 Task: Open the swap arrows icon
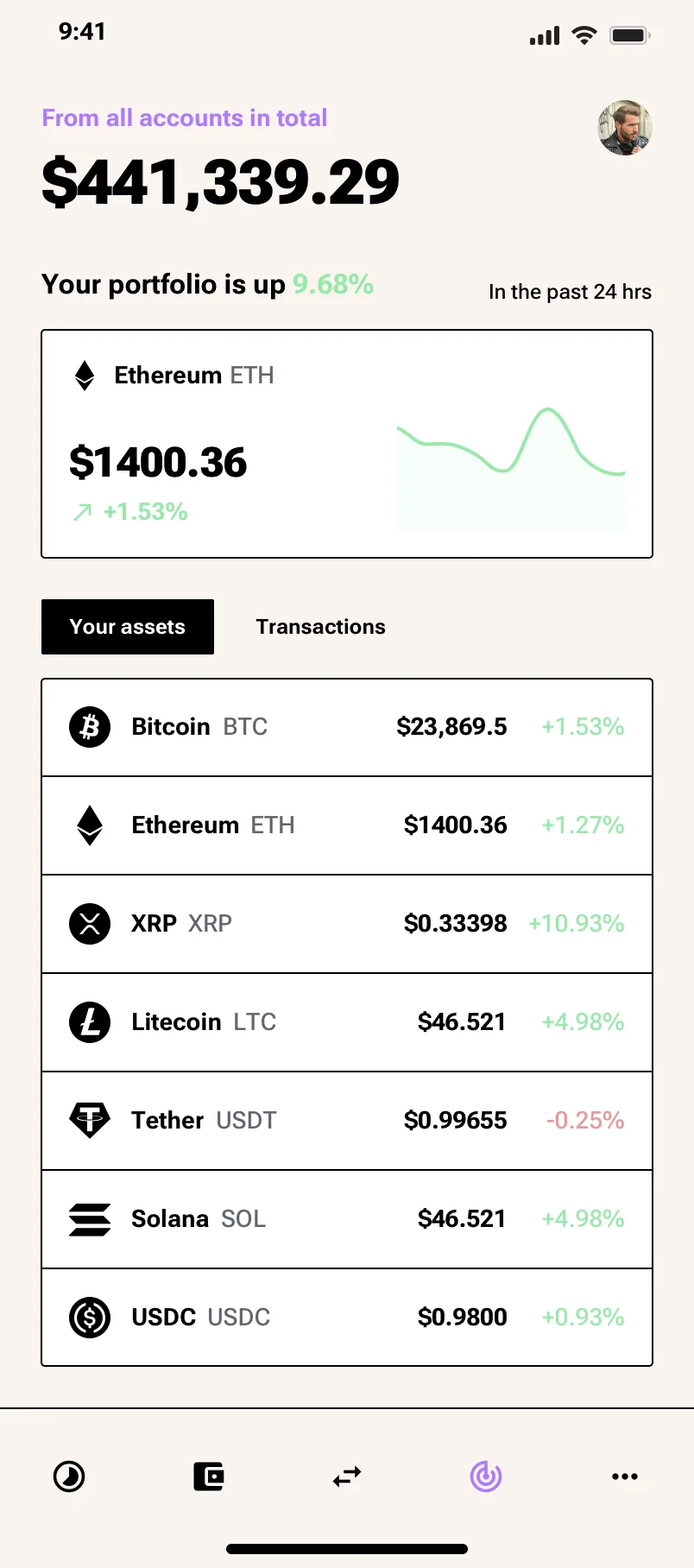click(x=346, y=1476)
